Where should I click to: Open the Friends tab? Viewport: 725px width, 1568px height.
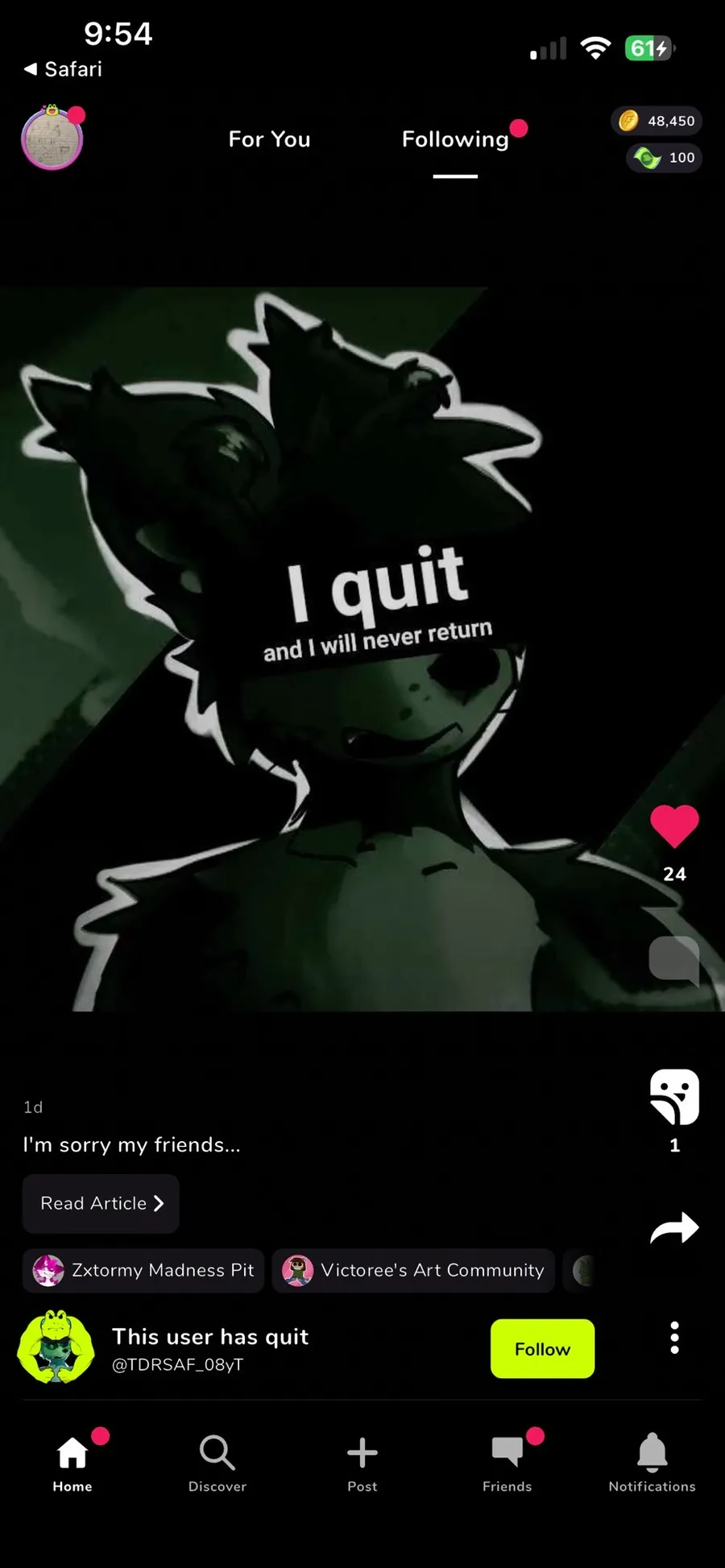pyautogui.click(x=507, y=1462)
